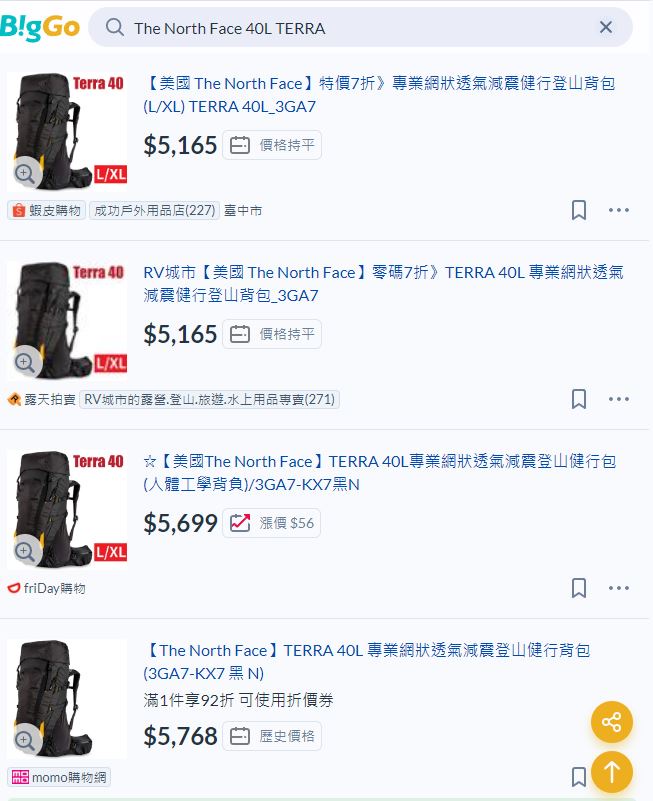Screen dimensions: 653x801
Task: Jump back to top of results
Action: pos(612,771)
